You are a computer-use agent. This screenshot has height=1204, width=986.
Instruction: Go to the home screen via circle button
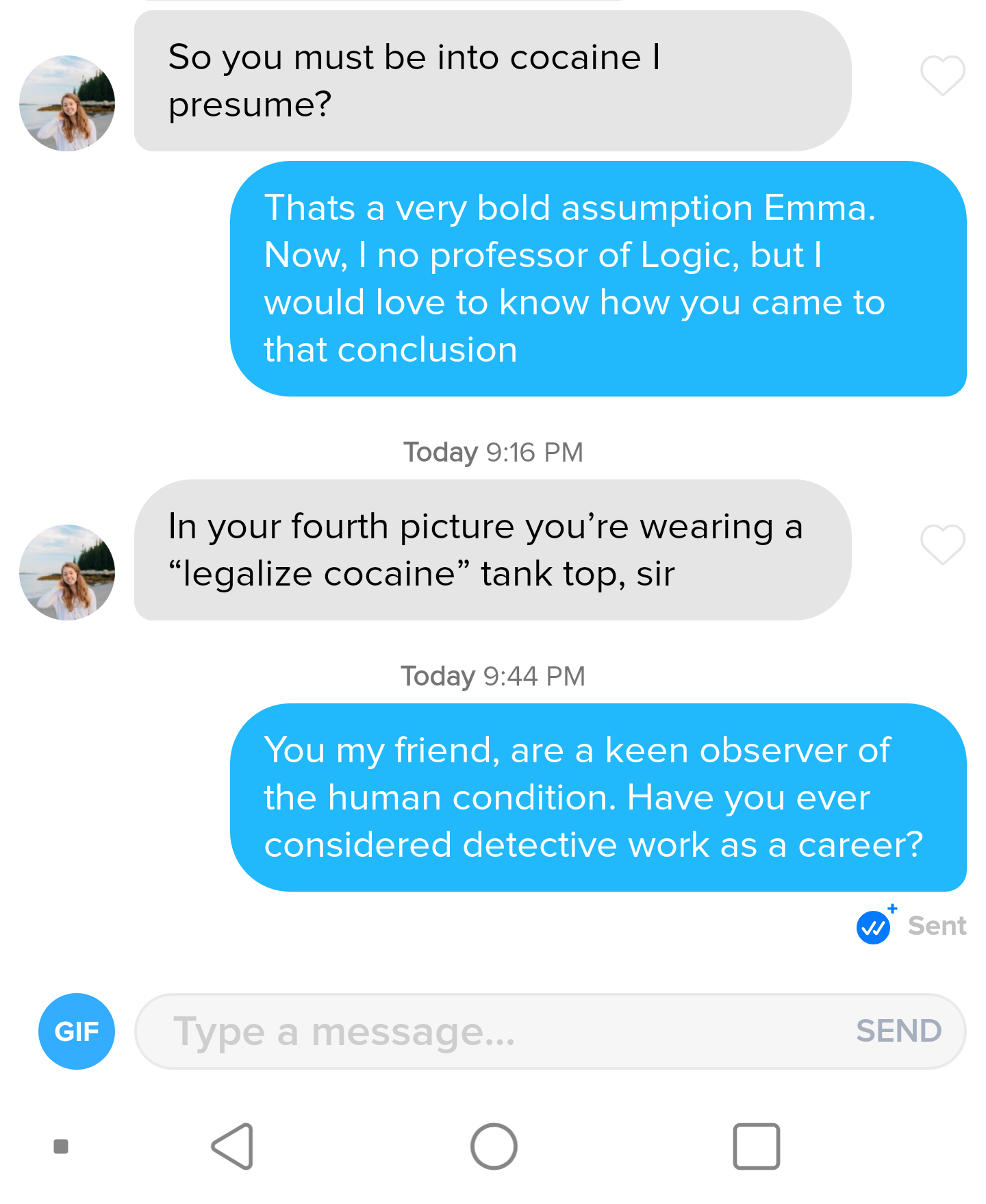point(494,1146)
